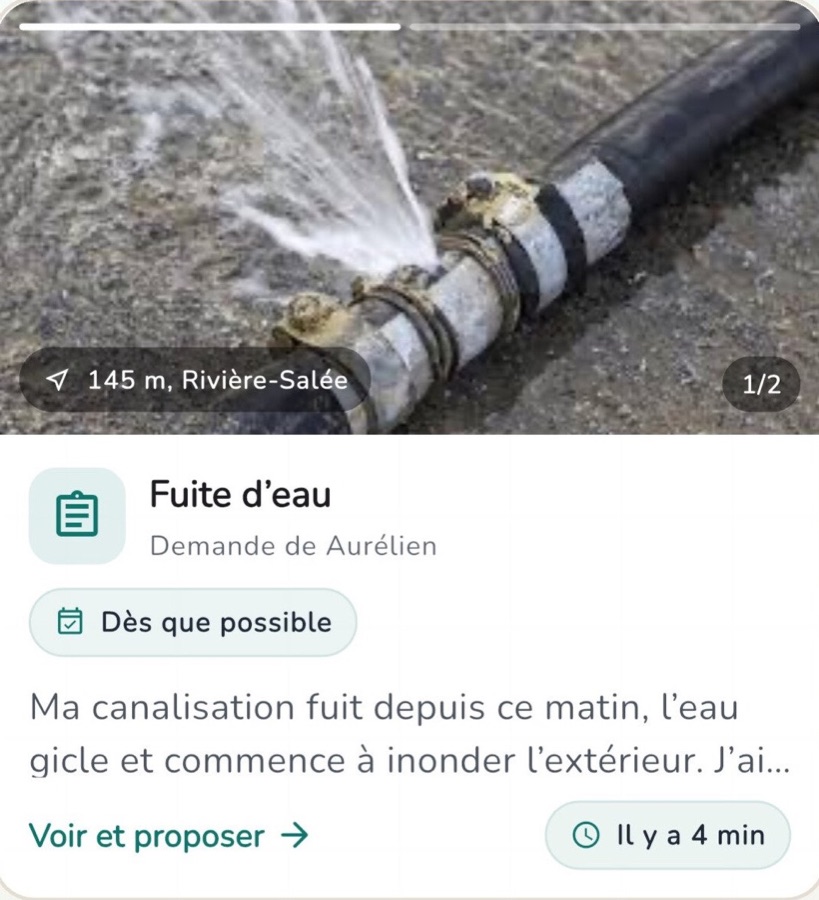Tap the timestamp chip Il y a 4 min

666,835
